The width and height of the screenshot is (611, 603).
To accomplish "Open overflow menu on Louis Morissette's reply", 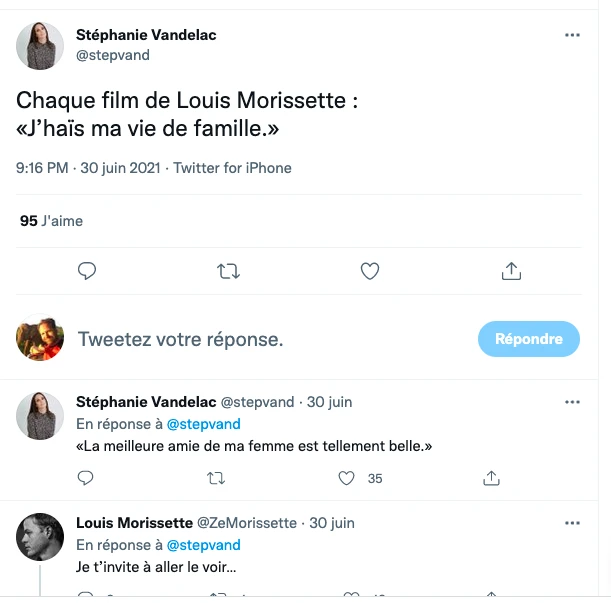I will pyautogui.click(x=572, y=523).
